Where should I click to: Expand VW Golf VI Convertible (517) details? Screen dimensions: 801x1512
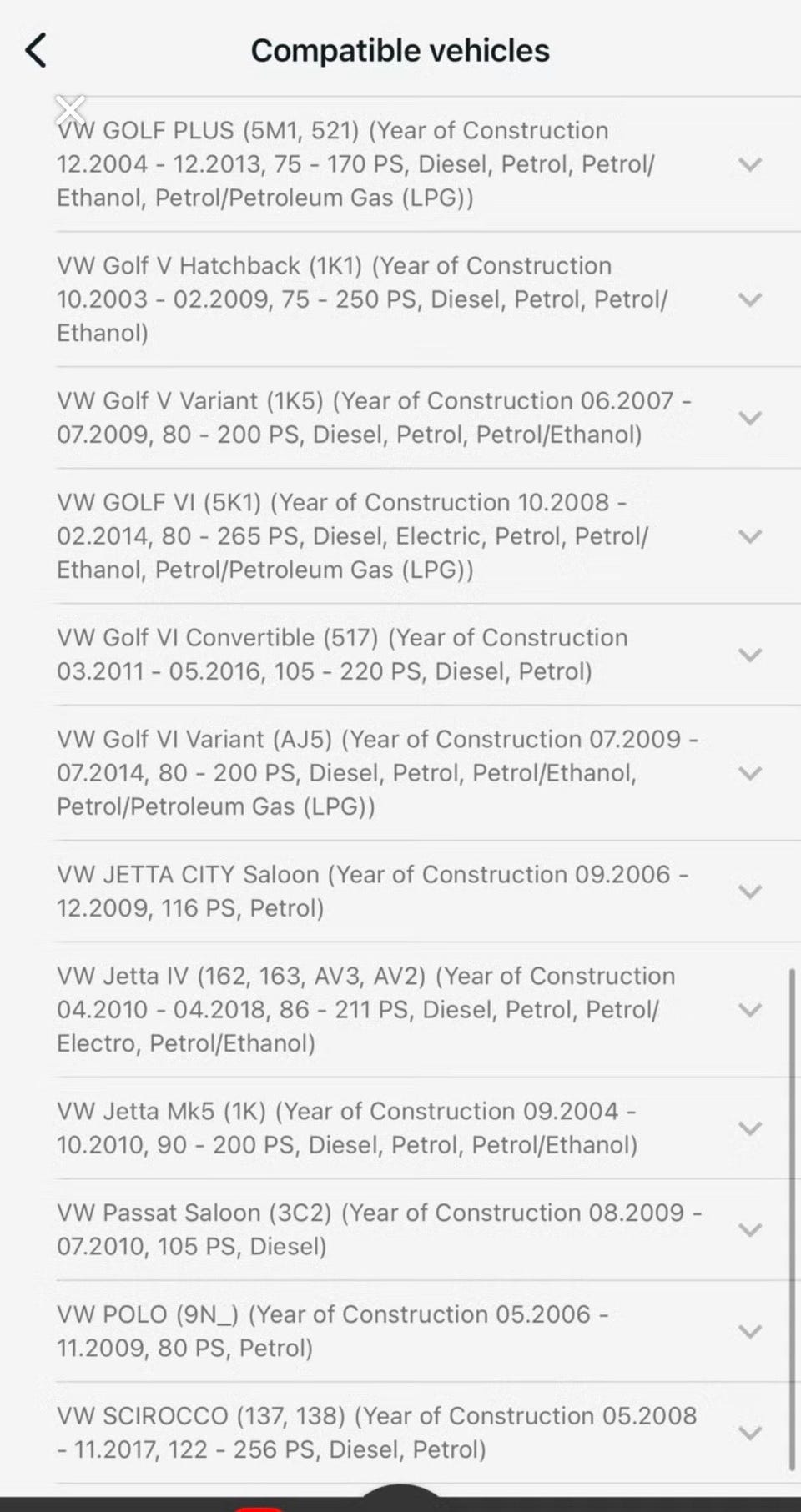pos(750,655)
